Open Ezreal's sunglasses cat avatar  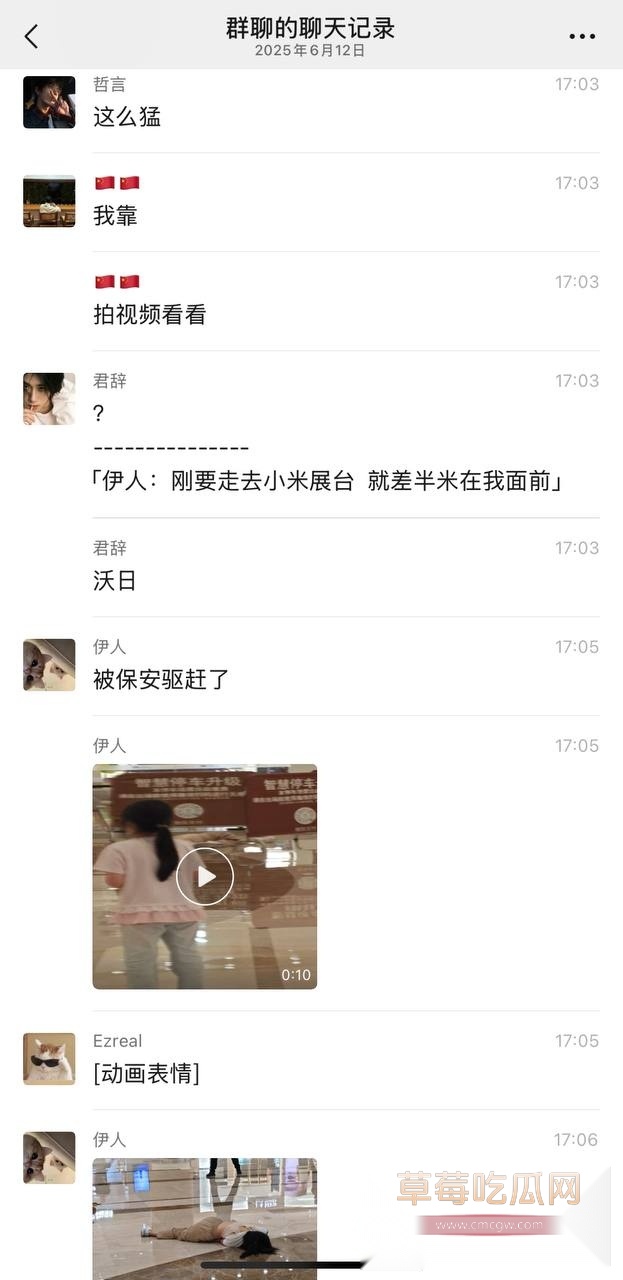[49, 1059]
